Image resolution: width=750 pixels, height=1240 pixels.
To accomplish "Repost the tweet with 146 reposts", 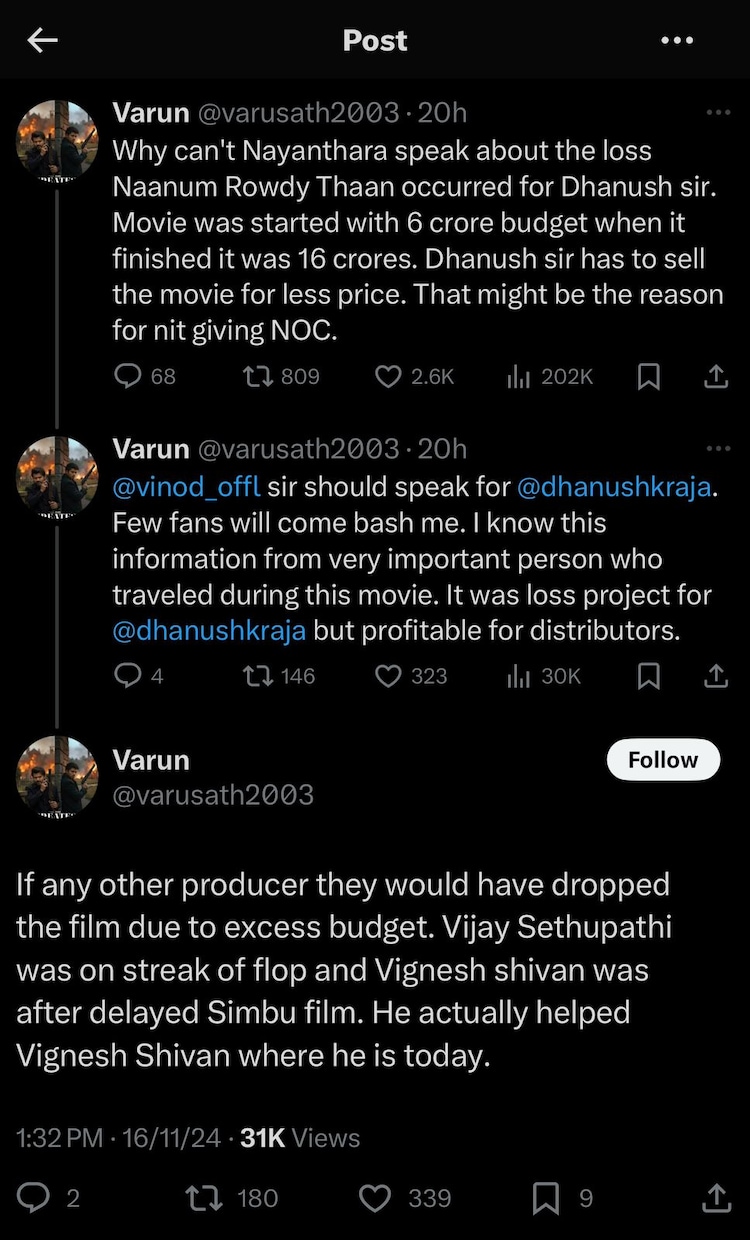I will (x=258, y=676).
